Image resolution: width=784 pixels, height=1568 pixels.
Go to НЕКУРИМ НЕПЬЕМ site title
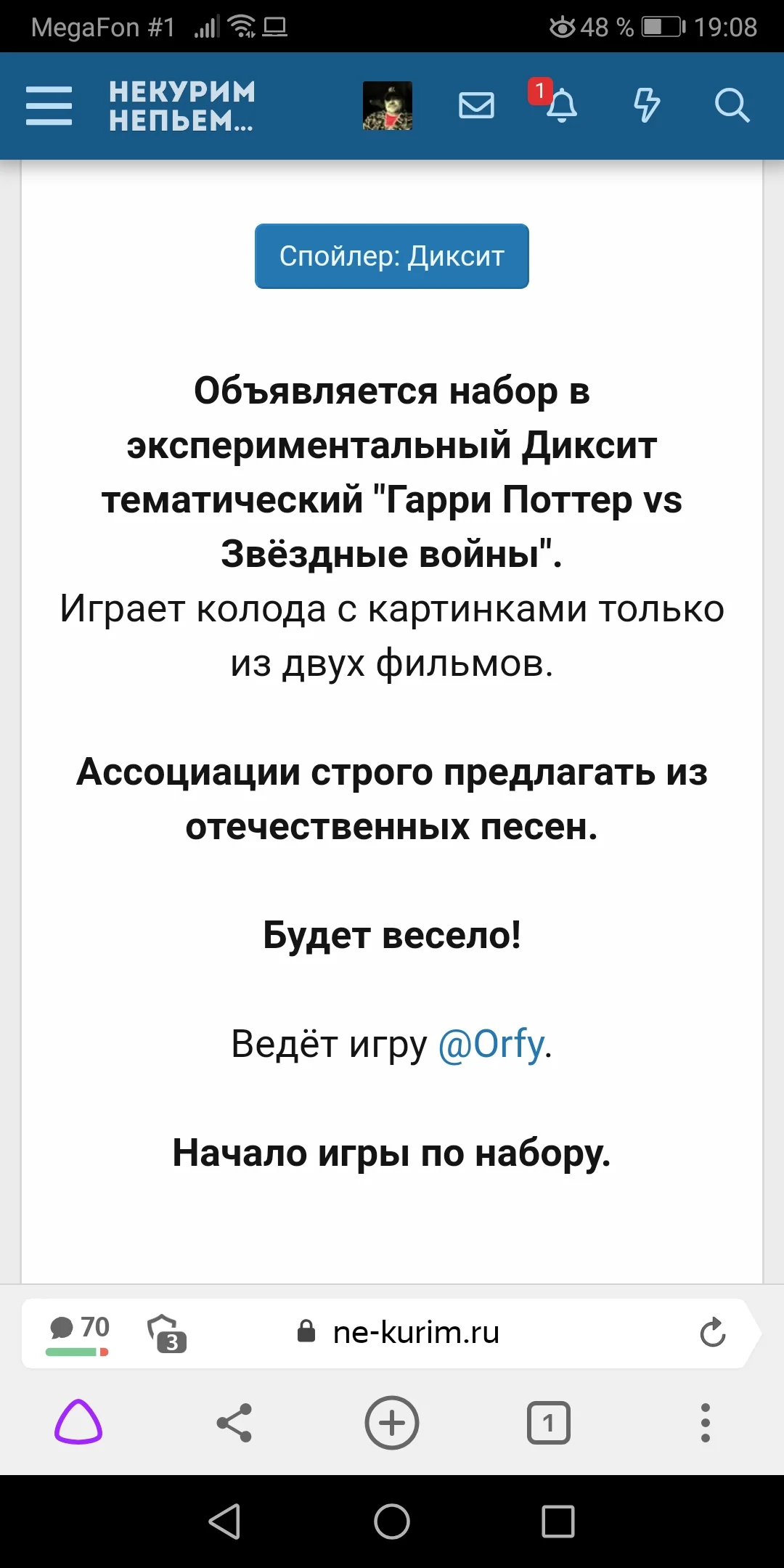coord(181,106)
